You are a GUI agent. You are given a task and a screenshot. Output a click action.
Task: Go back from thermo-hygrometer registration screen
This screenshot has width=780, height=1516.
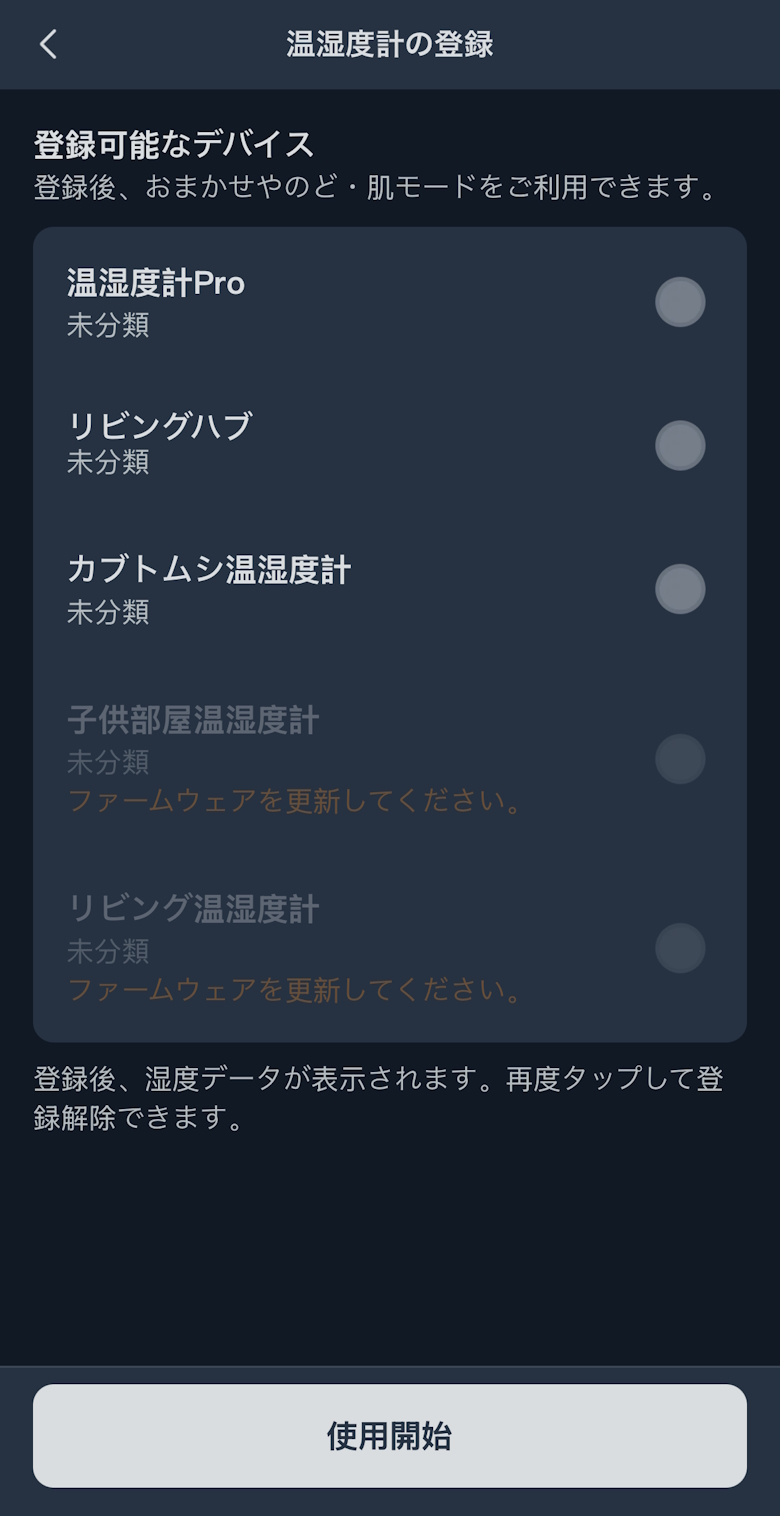coord(48,44)
